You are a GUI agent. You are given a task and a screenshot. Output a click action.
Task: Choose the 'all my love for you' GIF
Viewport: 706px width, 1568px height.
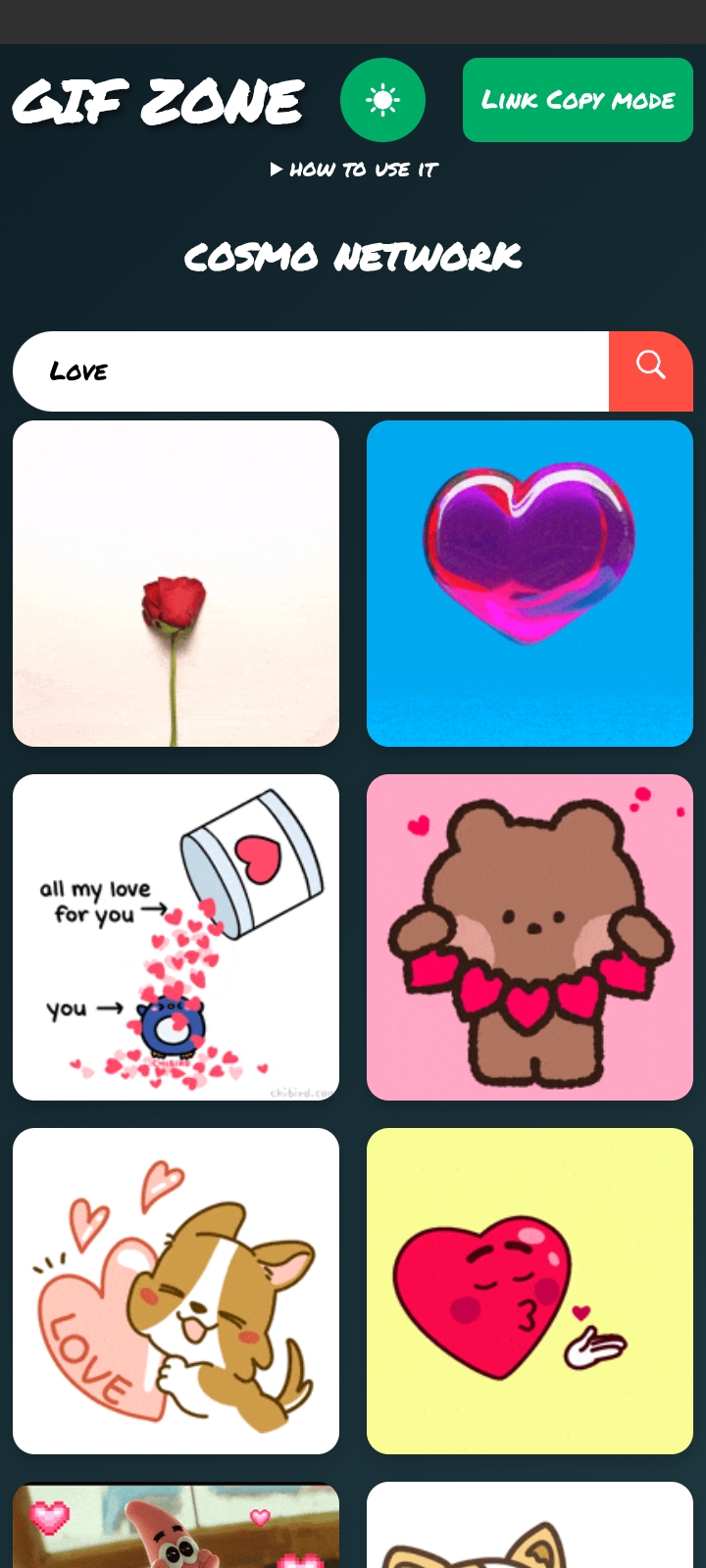[176, 938]
